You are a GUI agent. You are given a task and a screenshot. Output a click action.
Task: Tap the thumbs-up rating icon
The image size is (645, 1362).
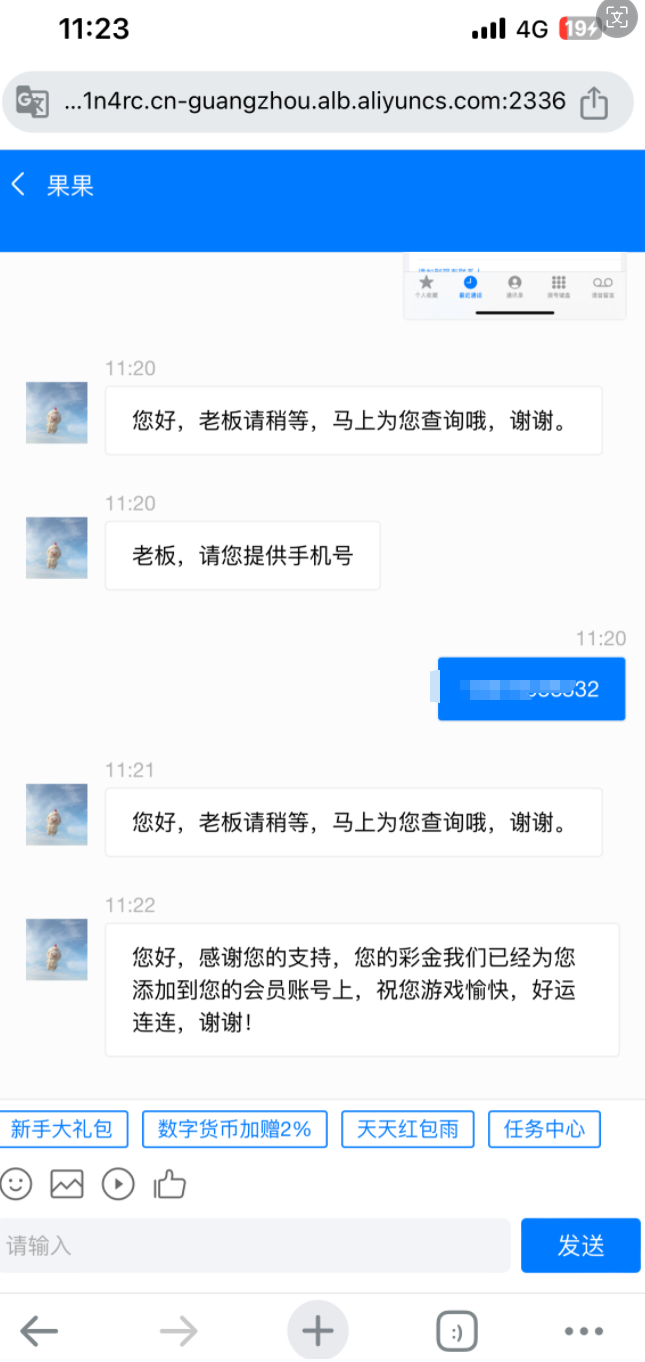coord(170,1185)
